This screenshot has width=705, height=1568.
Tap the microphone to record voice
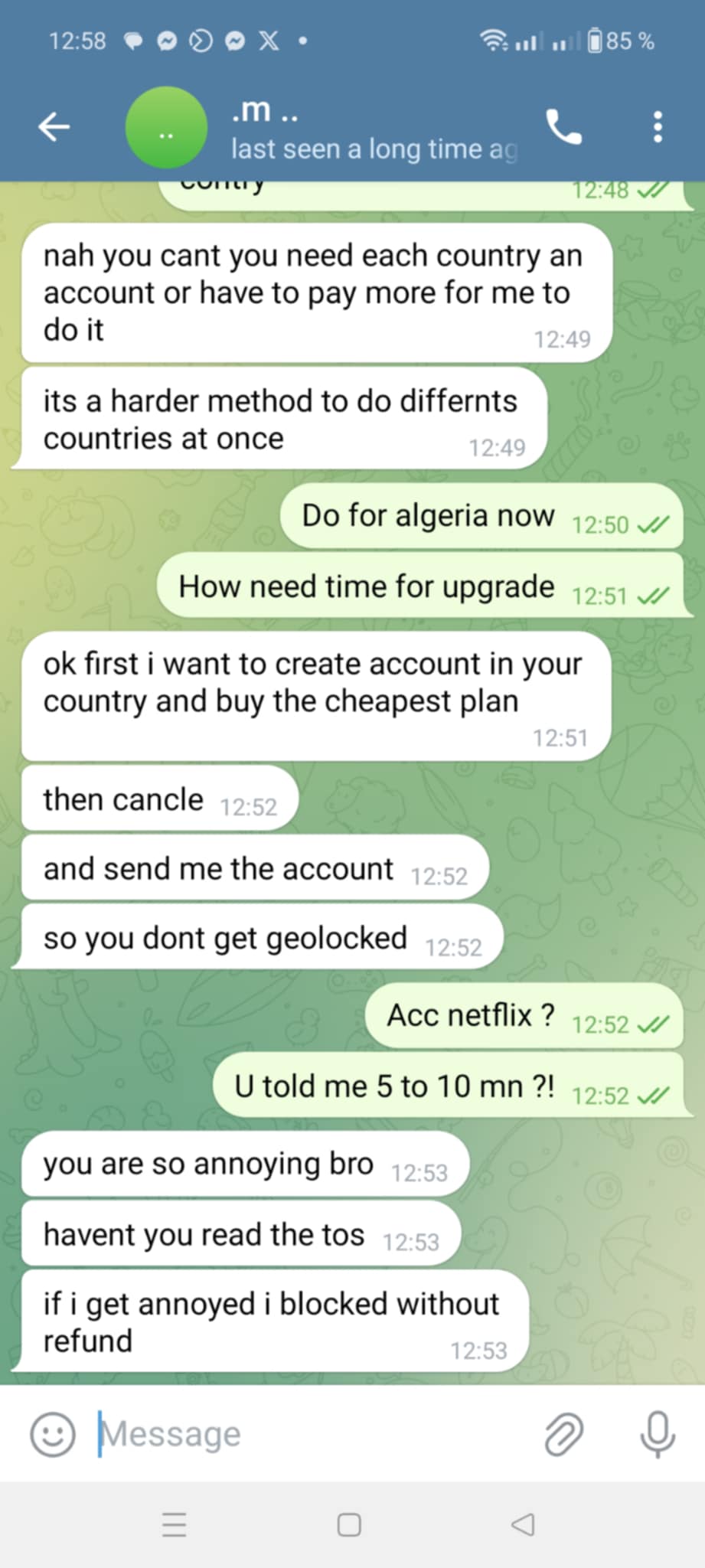[658, 1433]
